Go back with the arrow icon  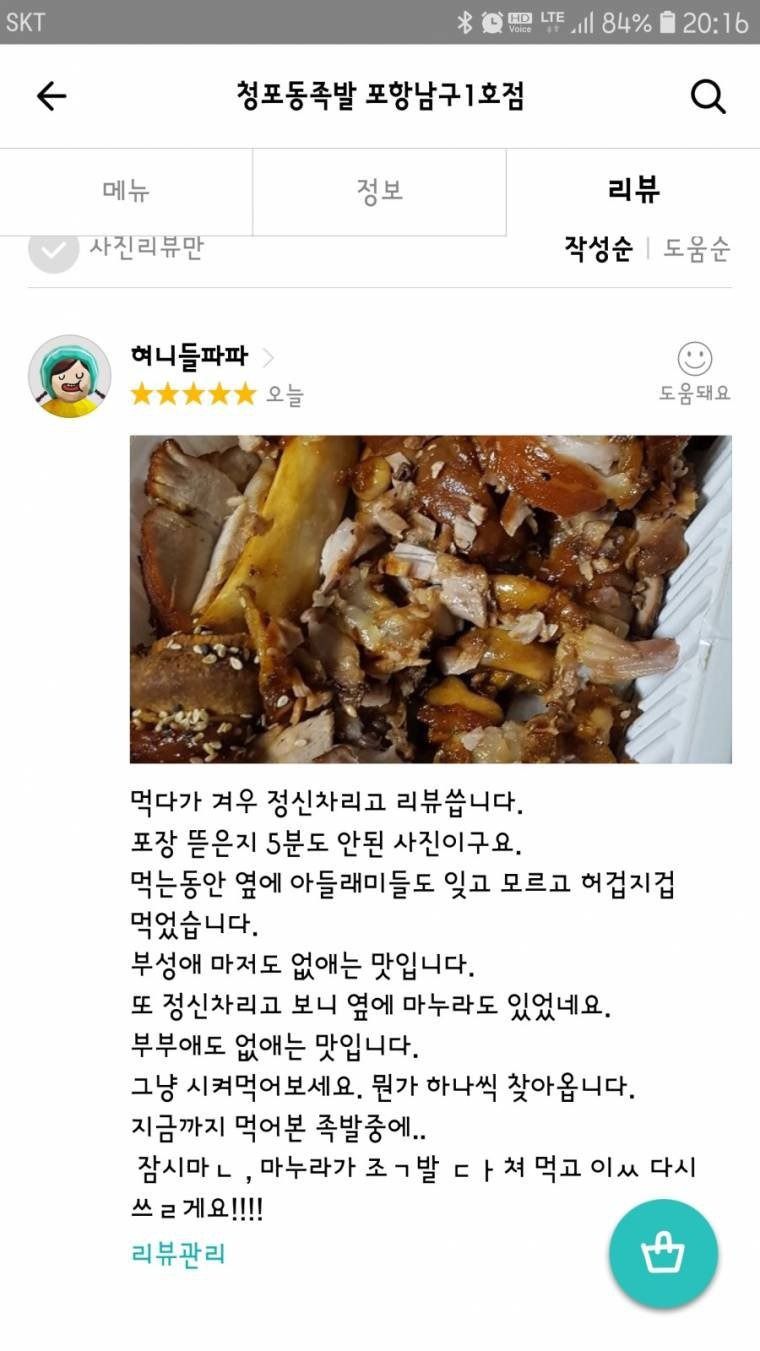[51, 96]
